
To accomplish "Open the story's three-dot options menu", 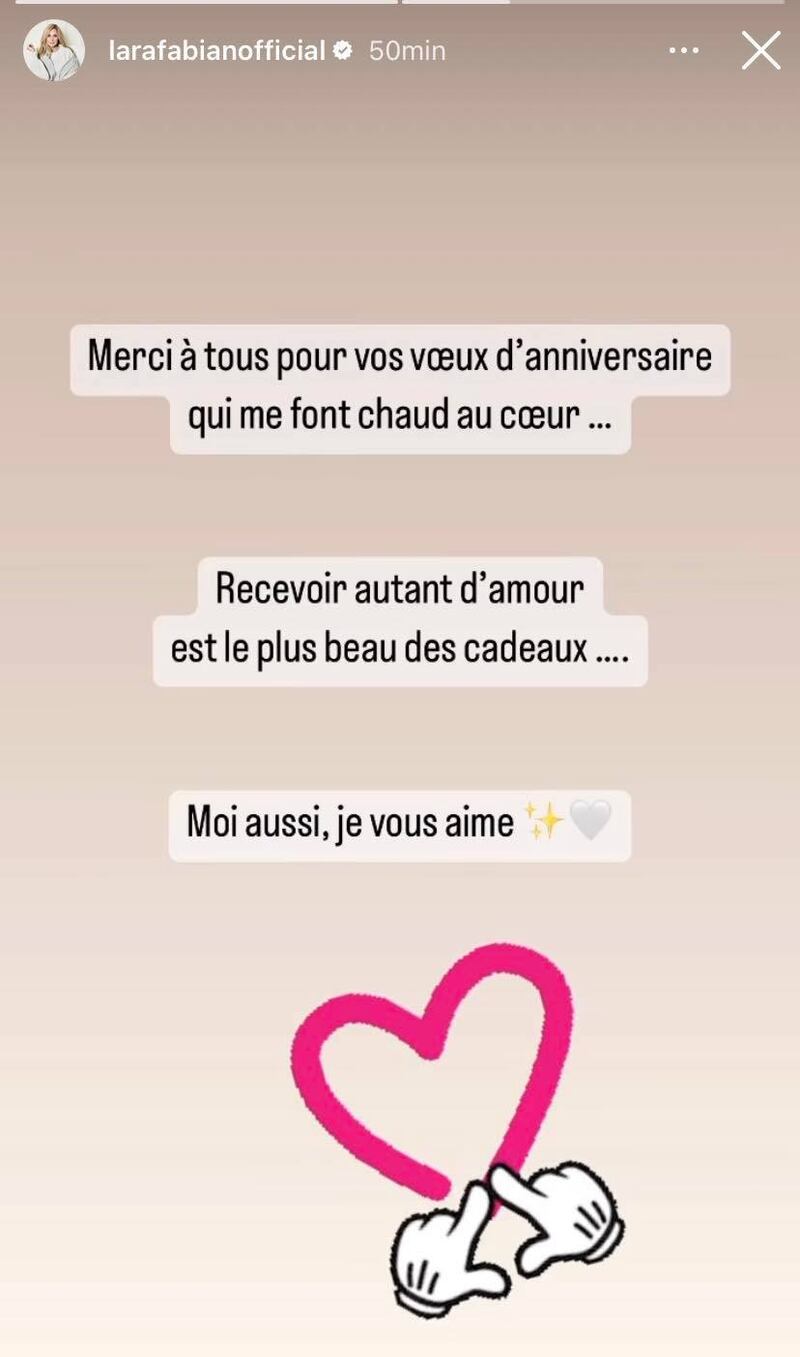I will click(685, 50).
